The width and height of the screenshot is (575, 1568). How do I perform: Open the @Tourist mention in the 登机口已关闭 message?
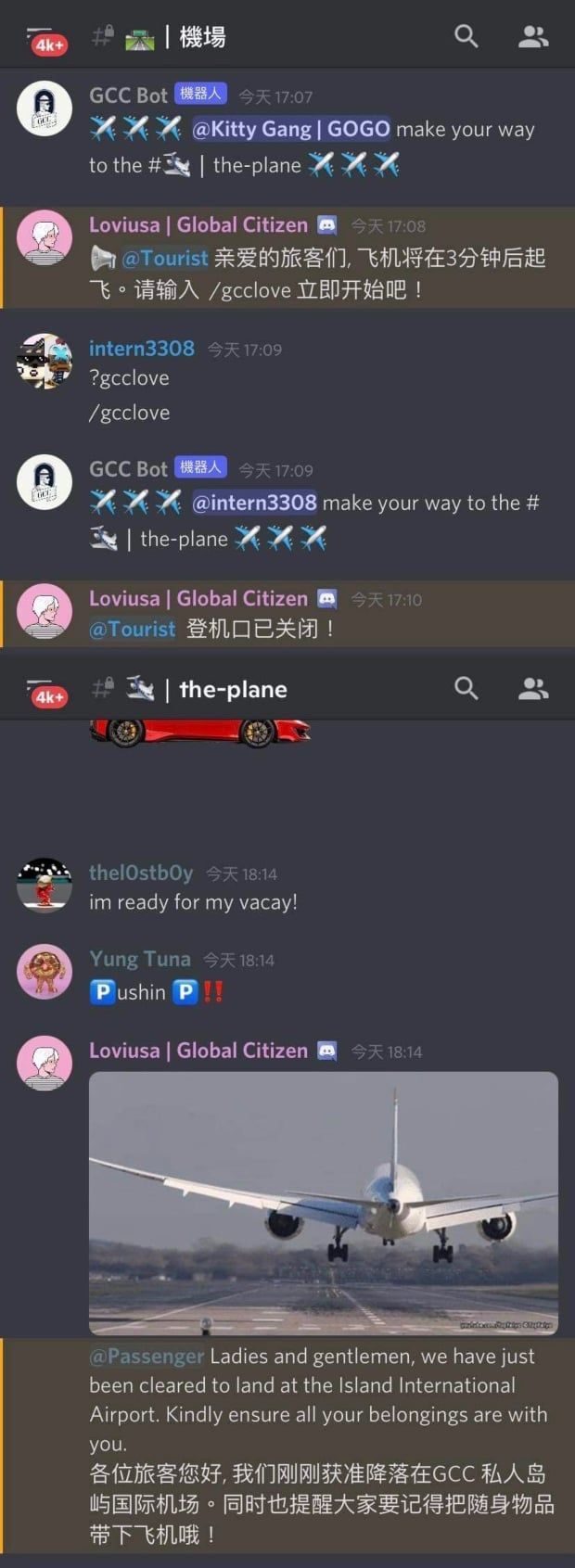132,629
